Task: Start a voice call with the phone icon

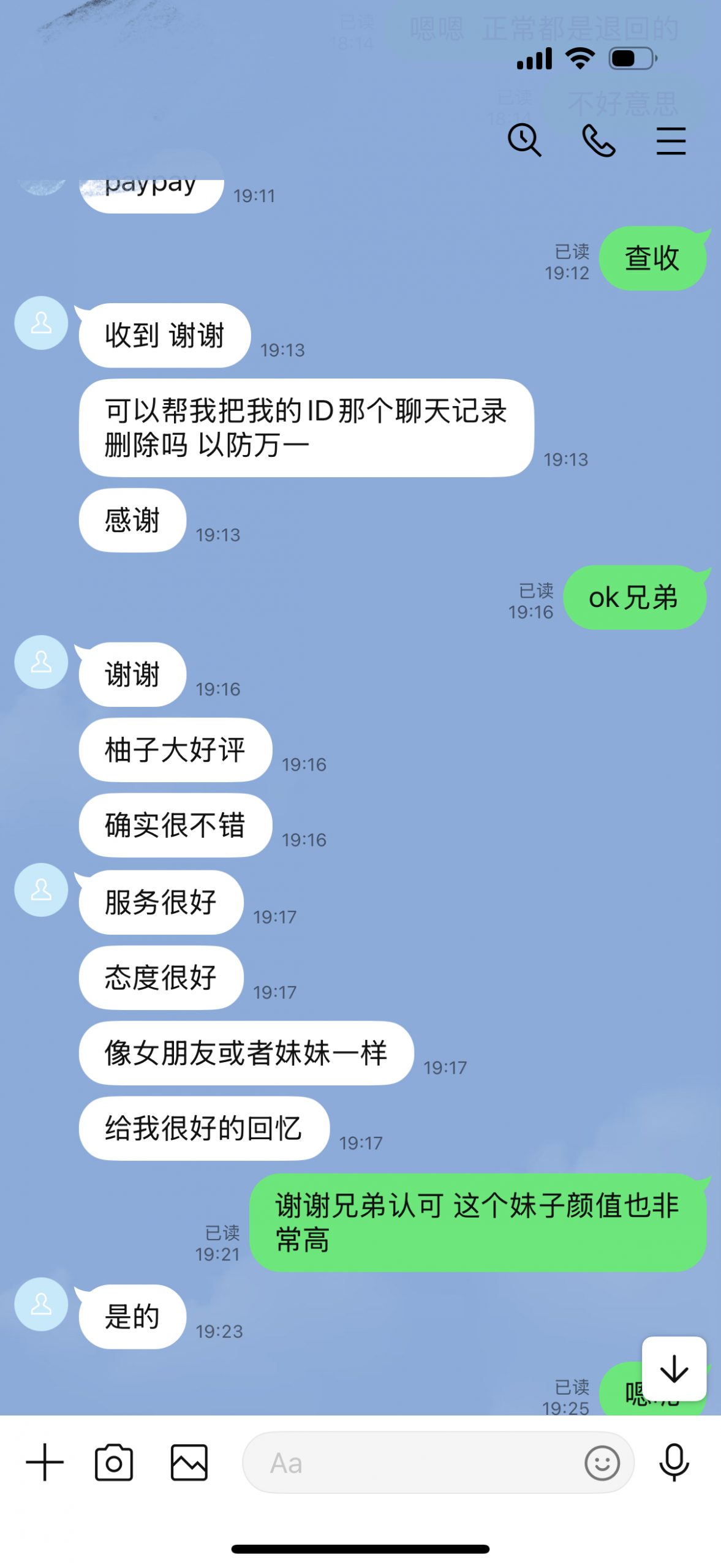Action: (598, 140)
